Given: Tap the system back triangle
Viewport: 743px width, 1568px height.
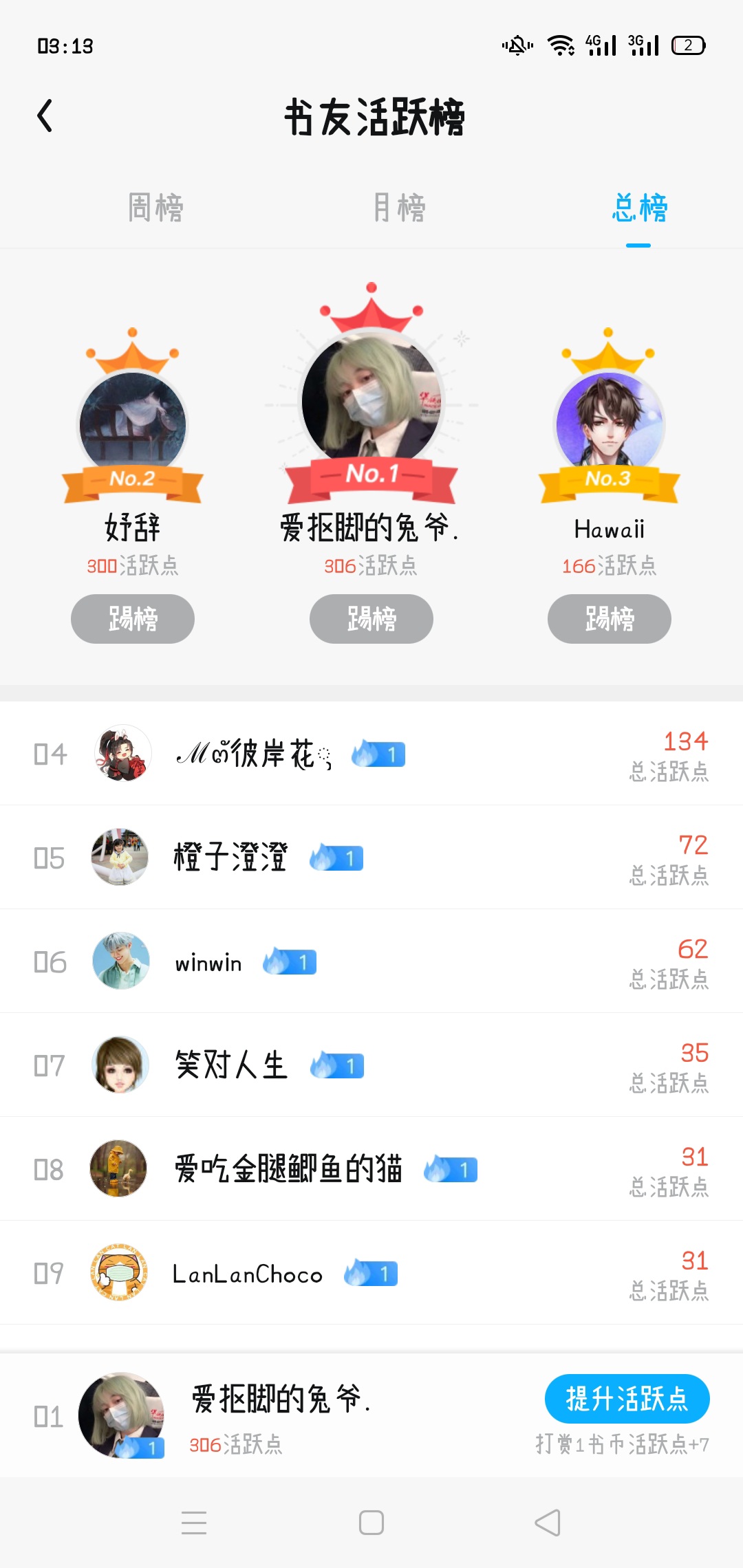Looking at the screenshot, I should 548,1523.
